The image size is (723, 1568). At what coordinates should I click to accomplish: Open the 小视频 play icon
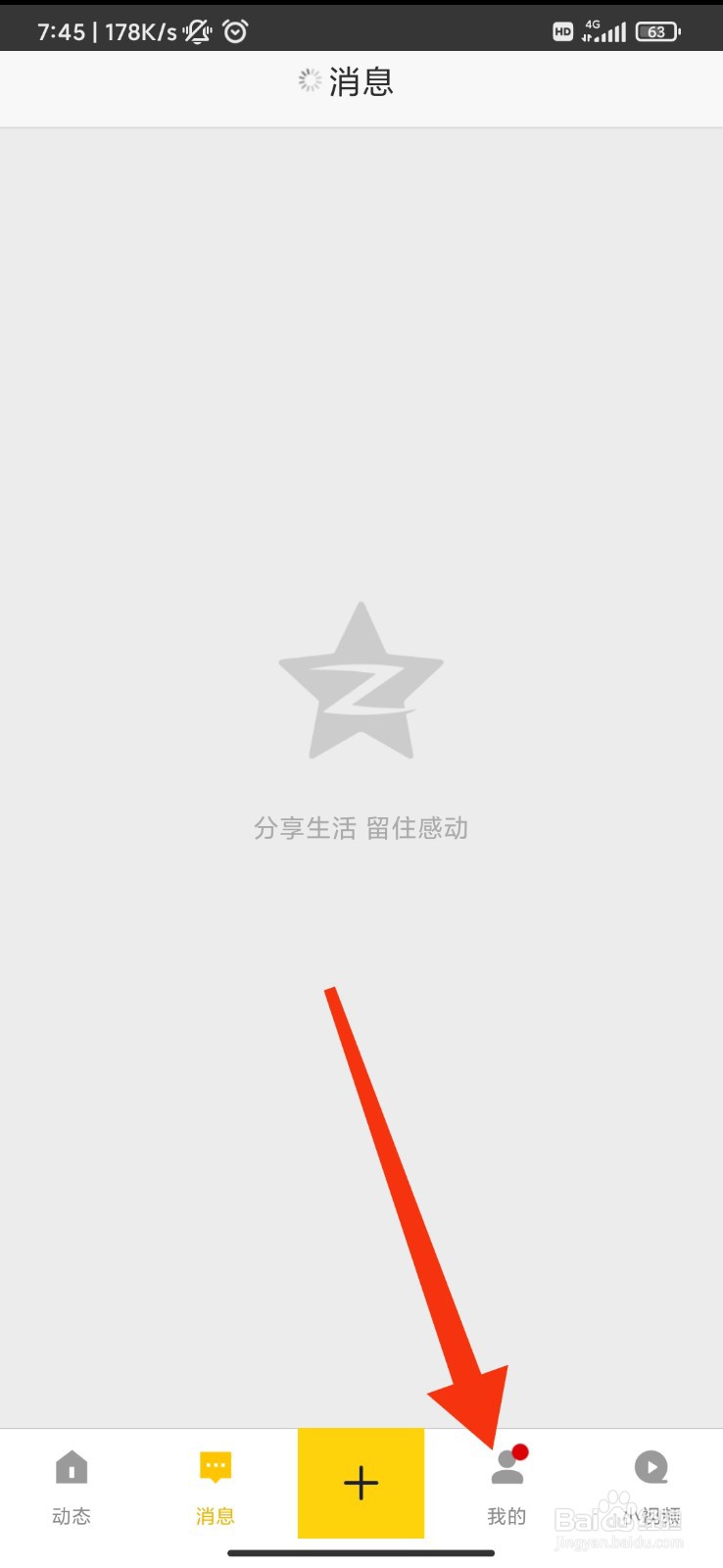tap(651, 1467)
